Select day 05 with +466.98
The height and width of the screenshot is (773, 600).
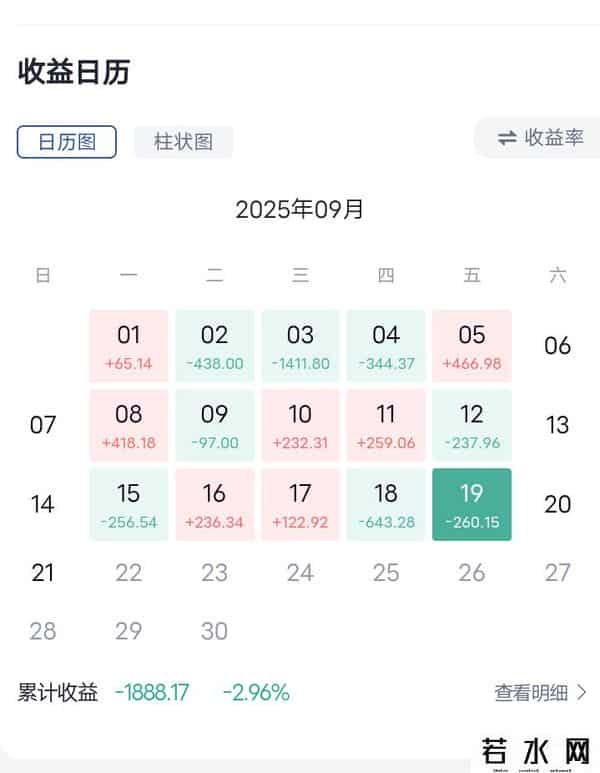472,345
